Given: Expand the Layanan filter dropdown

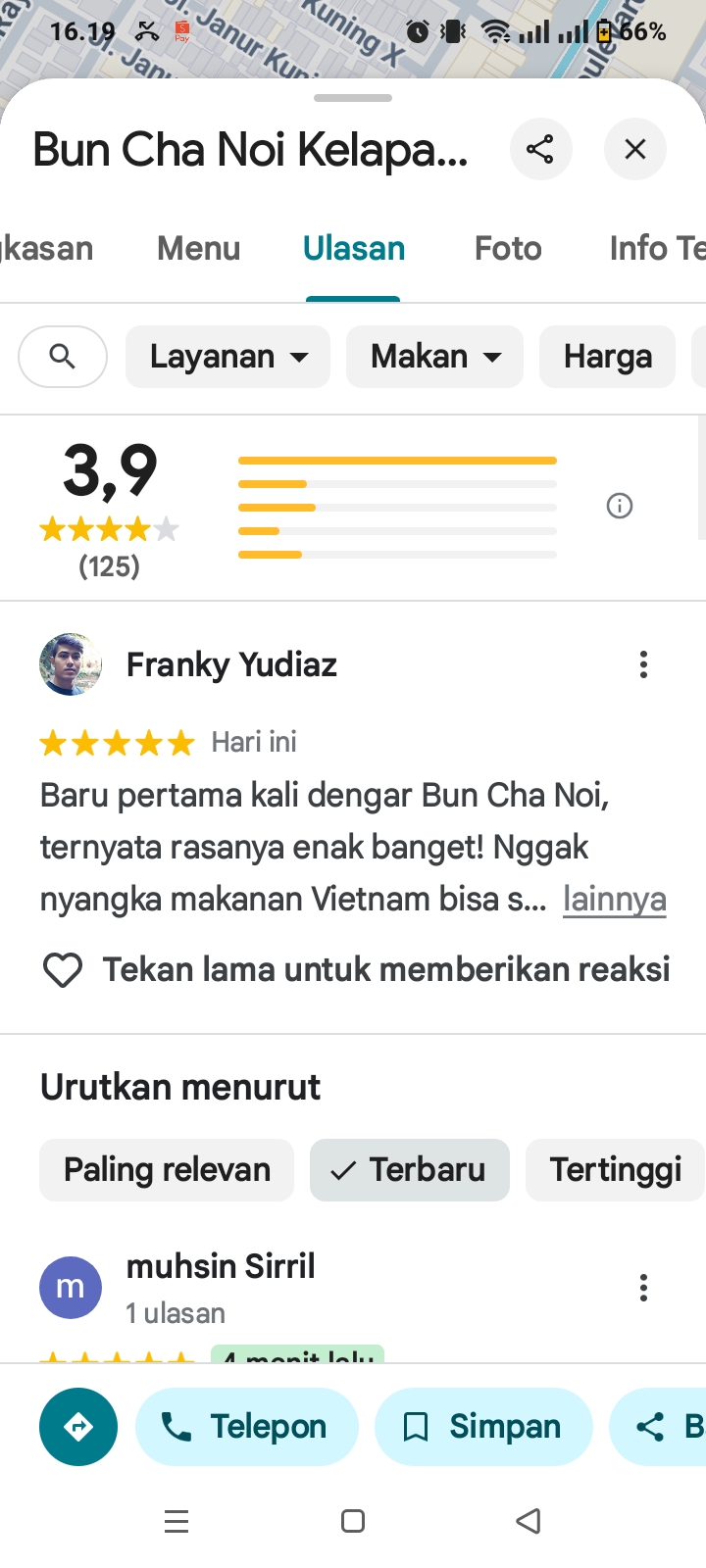Looking at the screenshot, I should pyautogui.click(x=228, y=357).
